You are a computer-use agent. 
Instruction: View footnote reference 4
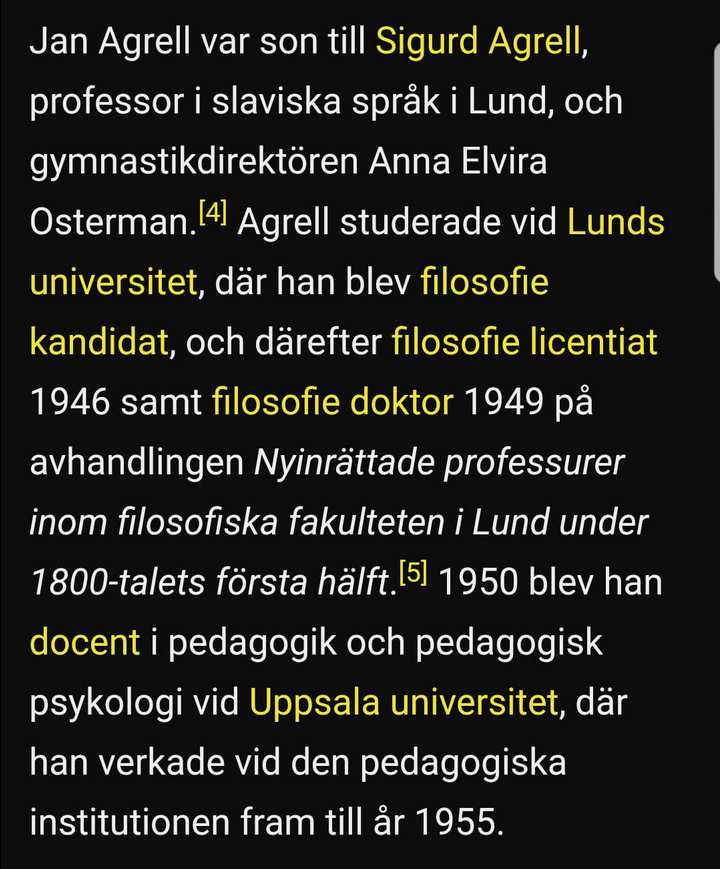pos(213,214)
